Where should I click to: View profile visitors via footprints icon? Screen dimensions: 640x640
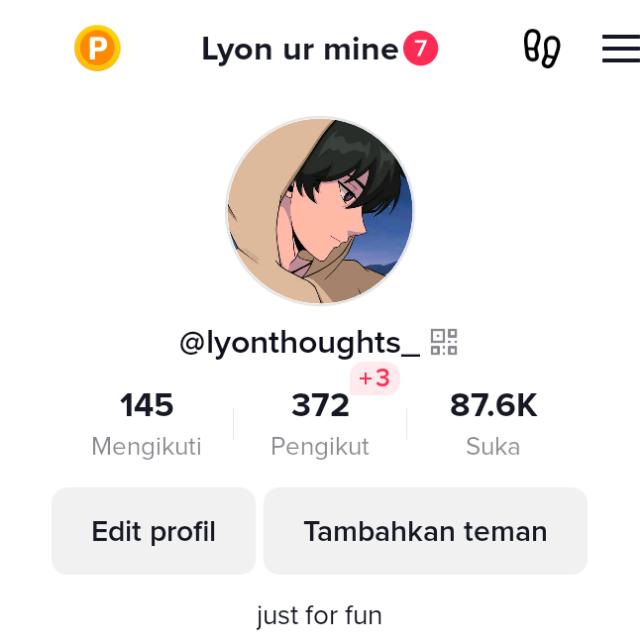pos(542,48)
